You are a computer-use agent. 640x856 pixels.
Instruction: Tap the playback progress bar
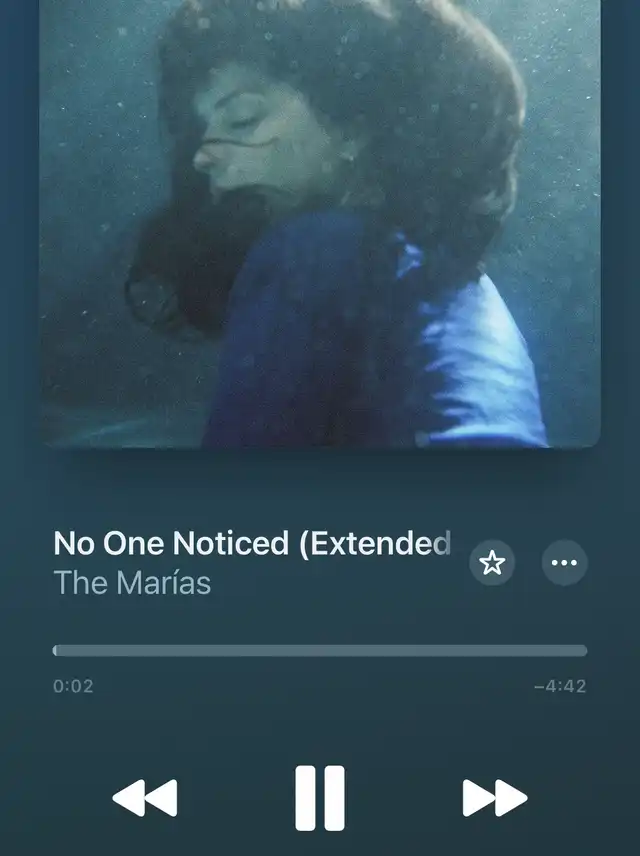320,650
